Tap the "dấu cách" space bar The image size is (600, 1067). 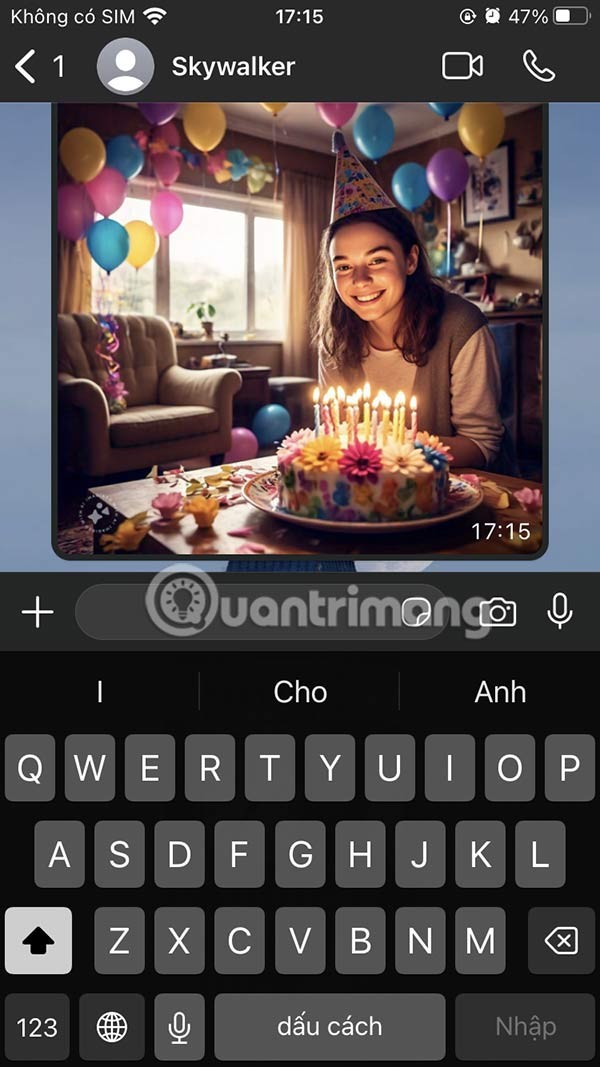pos(329,1027)
